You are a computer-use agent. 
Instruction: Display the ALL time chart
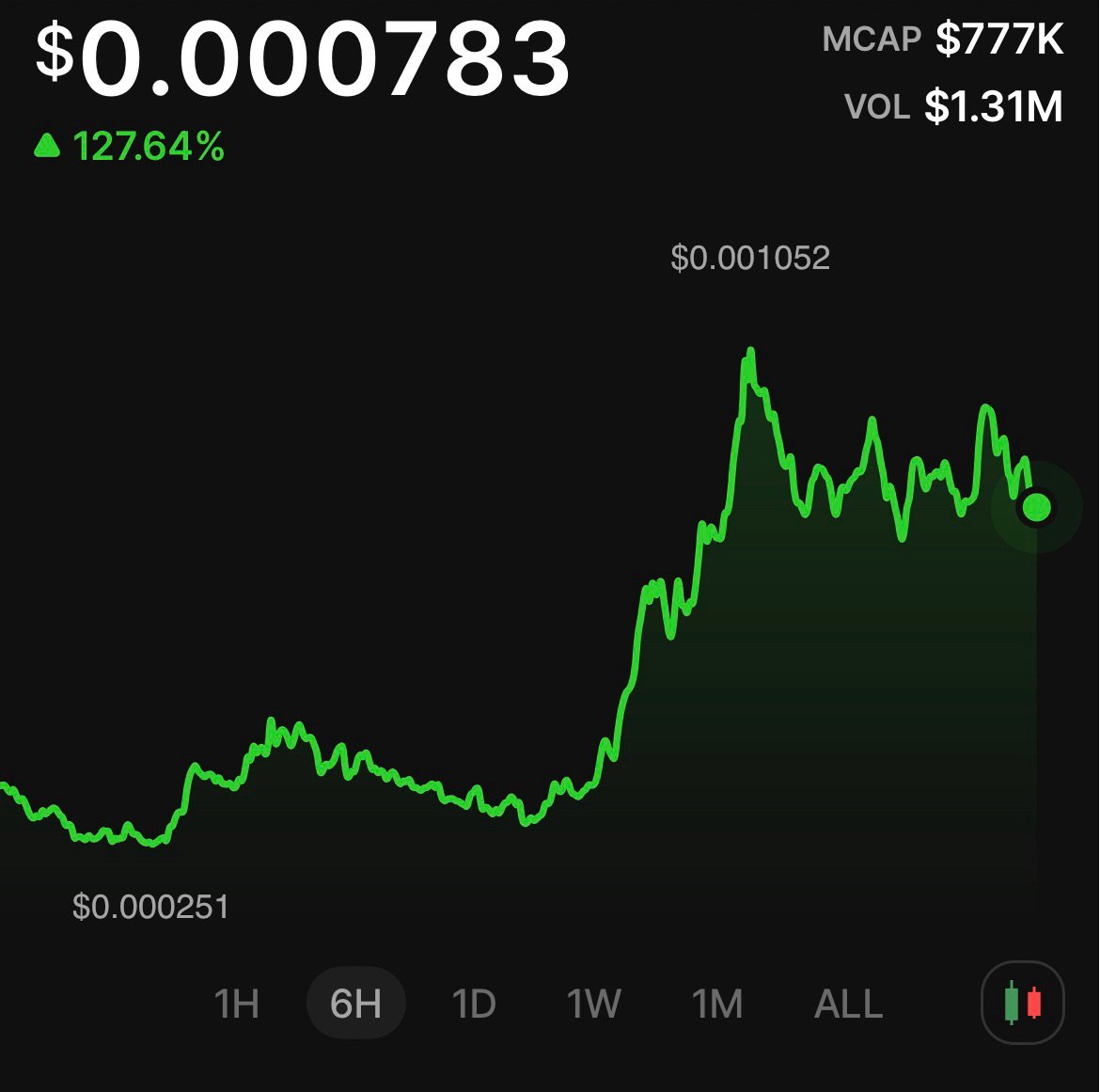point(848,1004)
